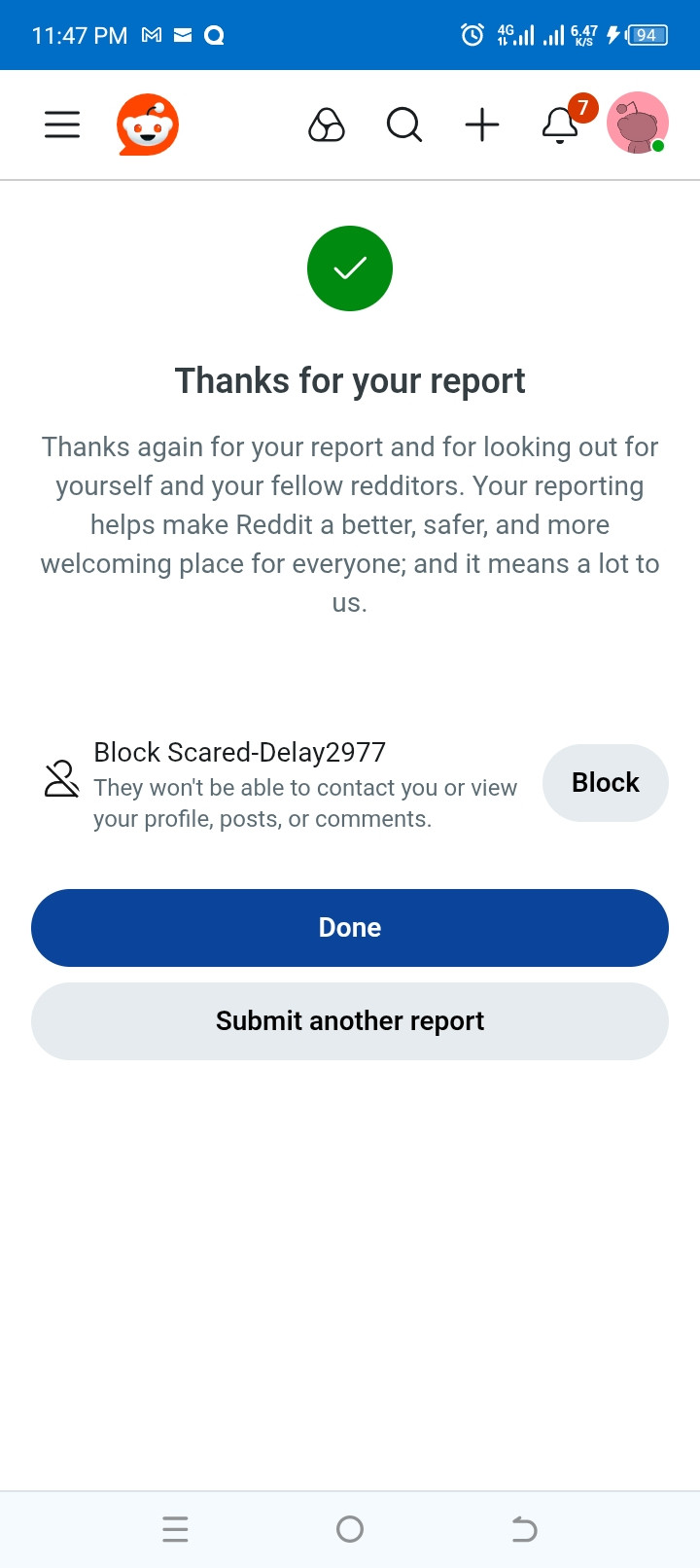
Task: Go to the Reddit home logo
Action: click(148, 125)
